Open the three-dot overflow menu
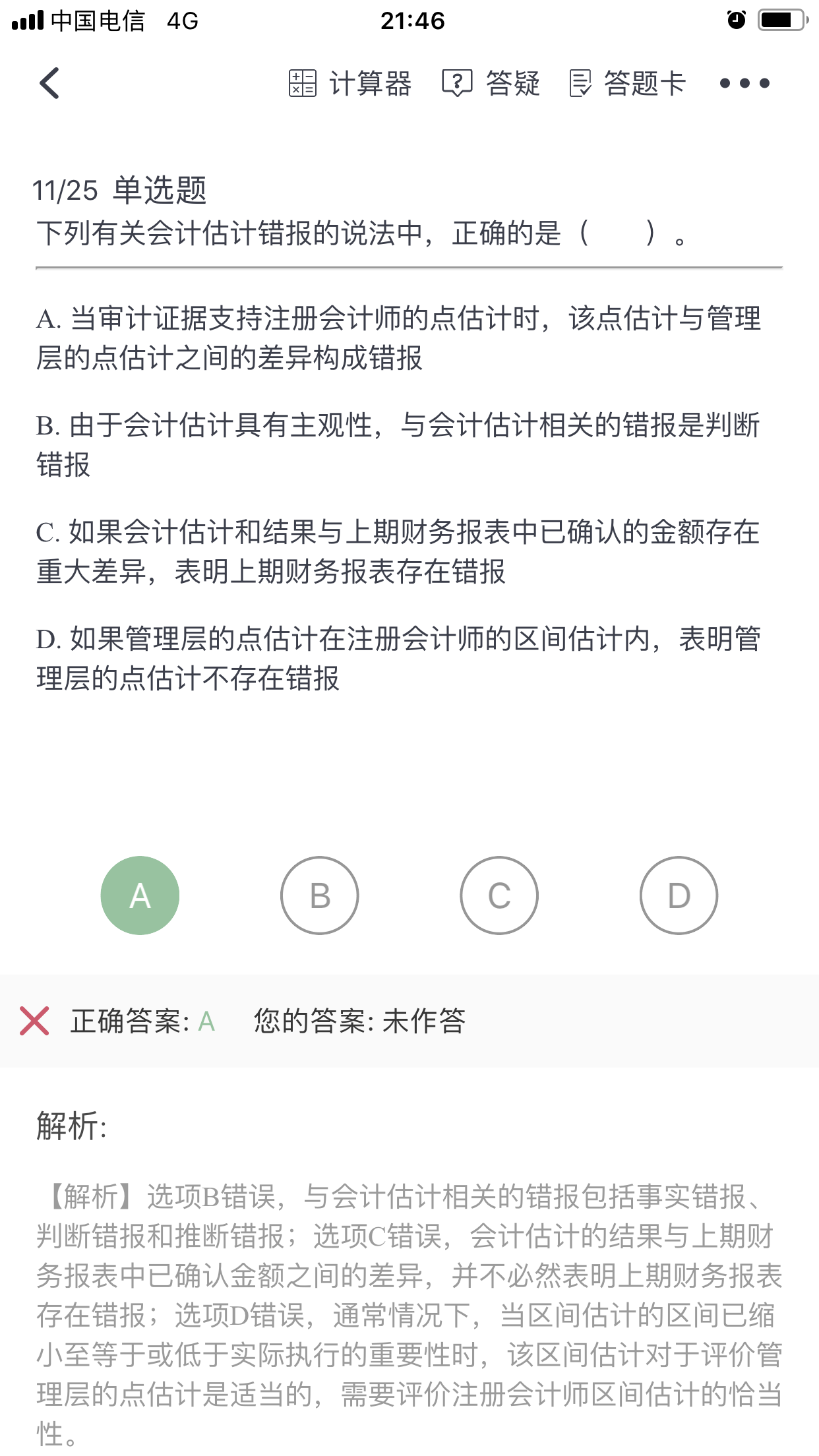Viewport: 819px width, 1456px height. [744, 84]
